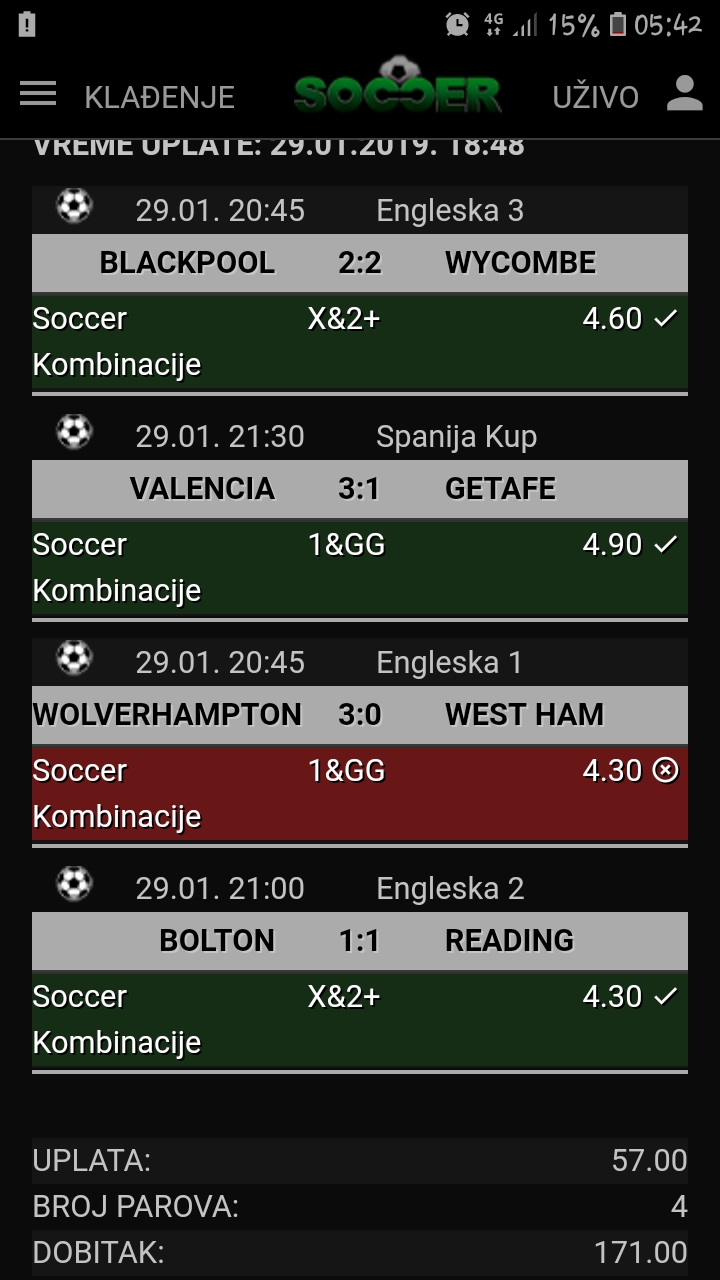
Task: Switch to the KLAĐENJE section
Action: (160, 97)
